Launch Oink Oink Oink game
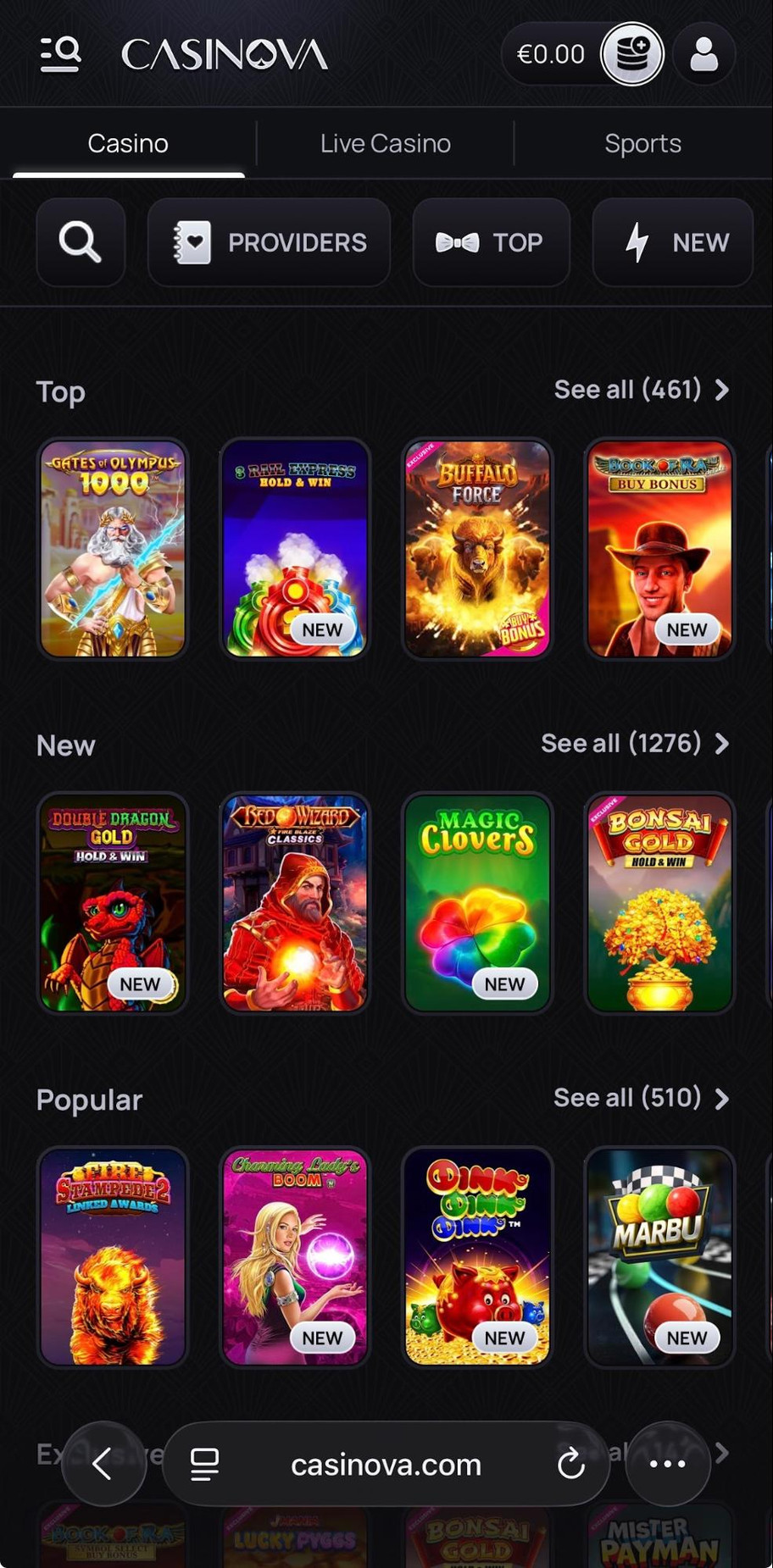 (477, 1257)
